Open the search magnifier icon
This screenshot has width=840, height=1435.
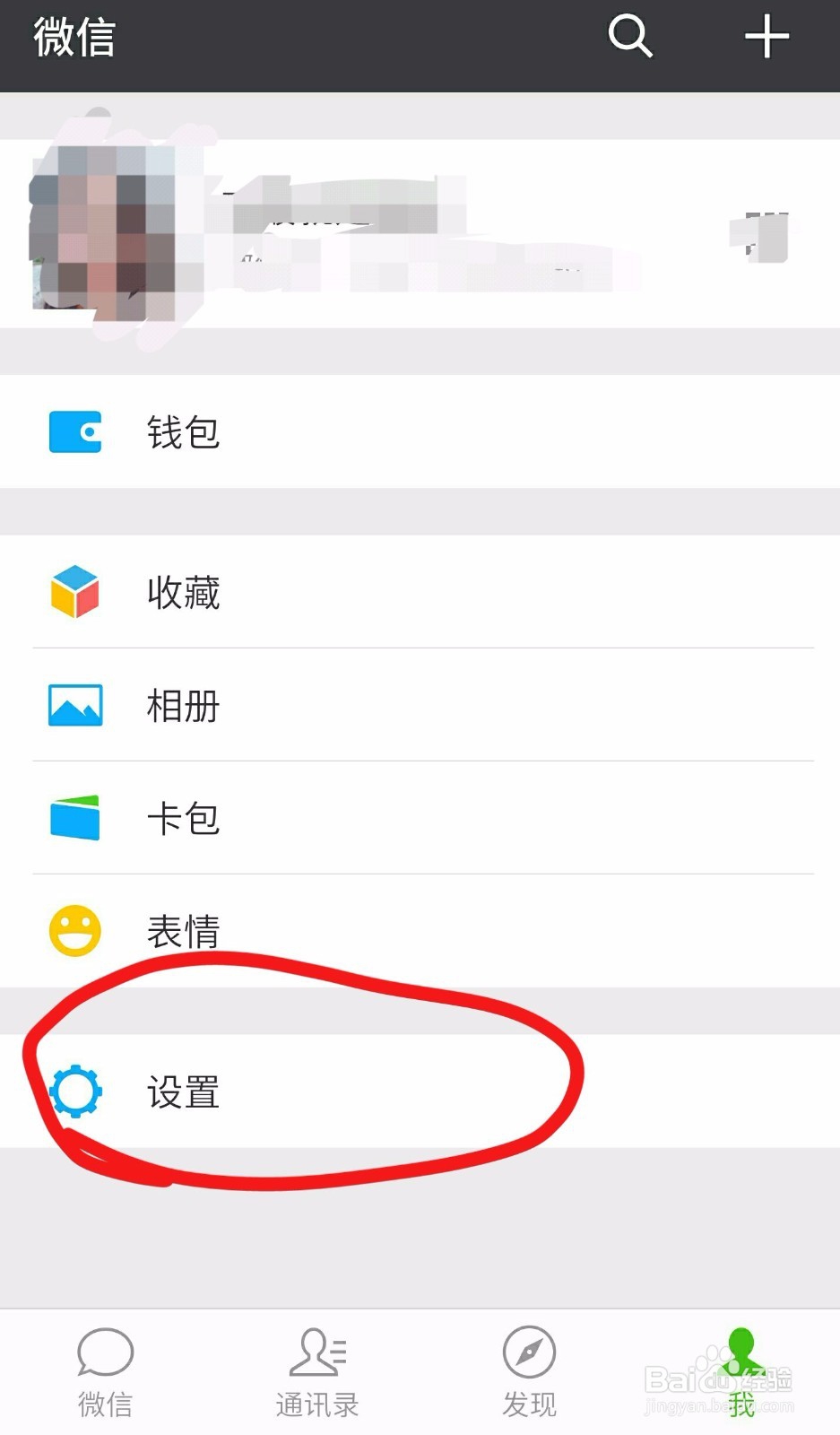629,39
